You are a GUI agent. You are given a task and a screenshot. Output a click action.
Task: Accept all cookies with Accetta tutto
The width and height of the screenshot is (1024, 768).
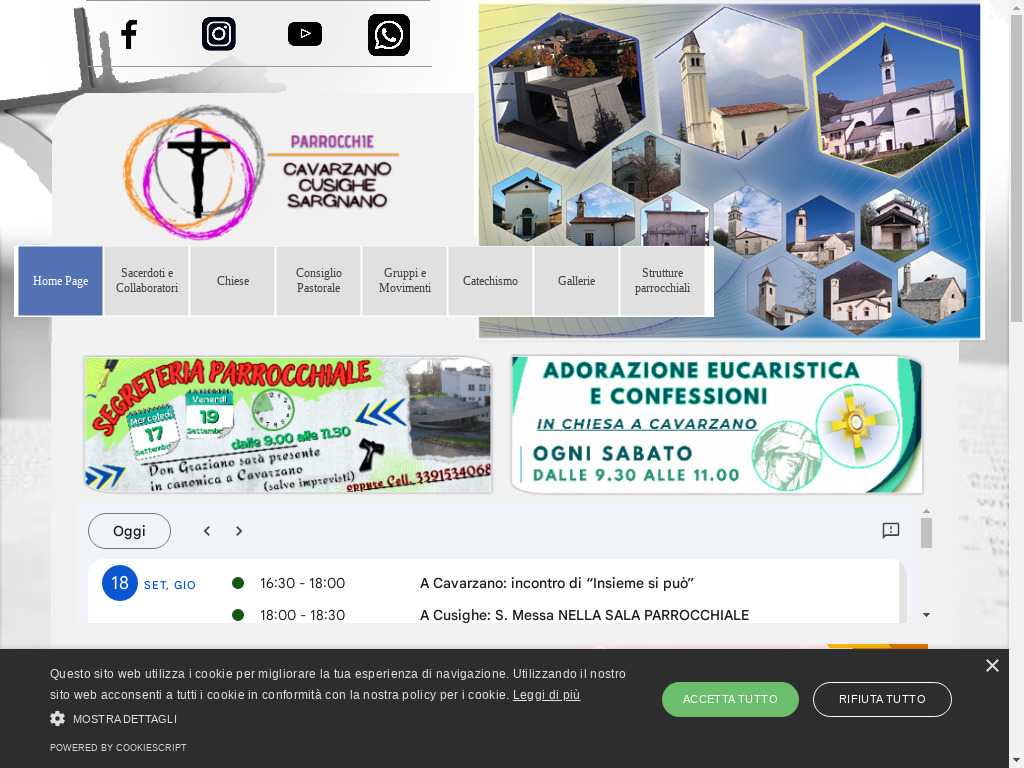coord(730,699)
